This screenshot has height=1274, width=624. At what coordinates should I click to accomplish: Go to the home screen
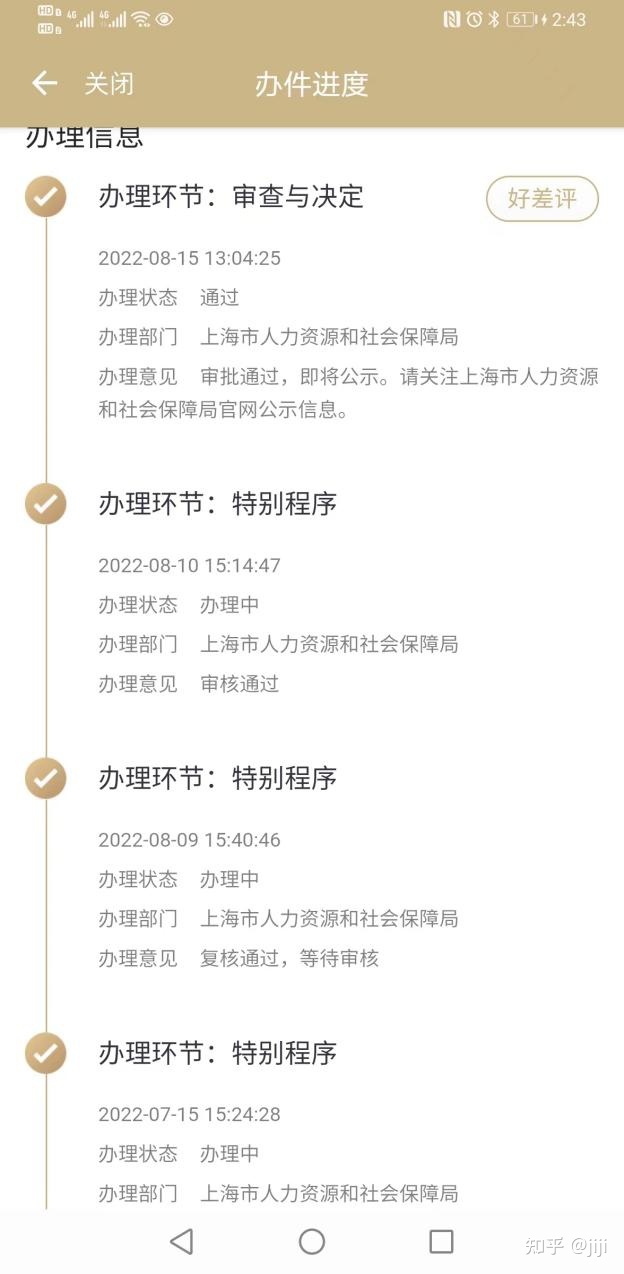(312, 1241)
